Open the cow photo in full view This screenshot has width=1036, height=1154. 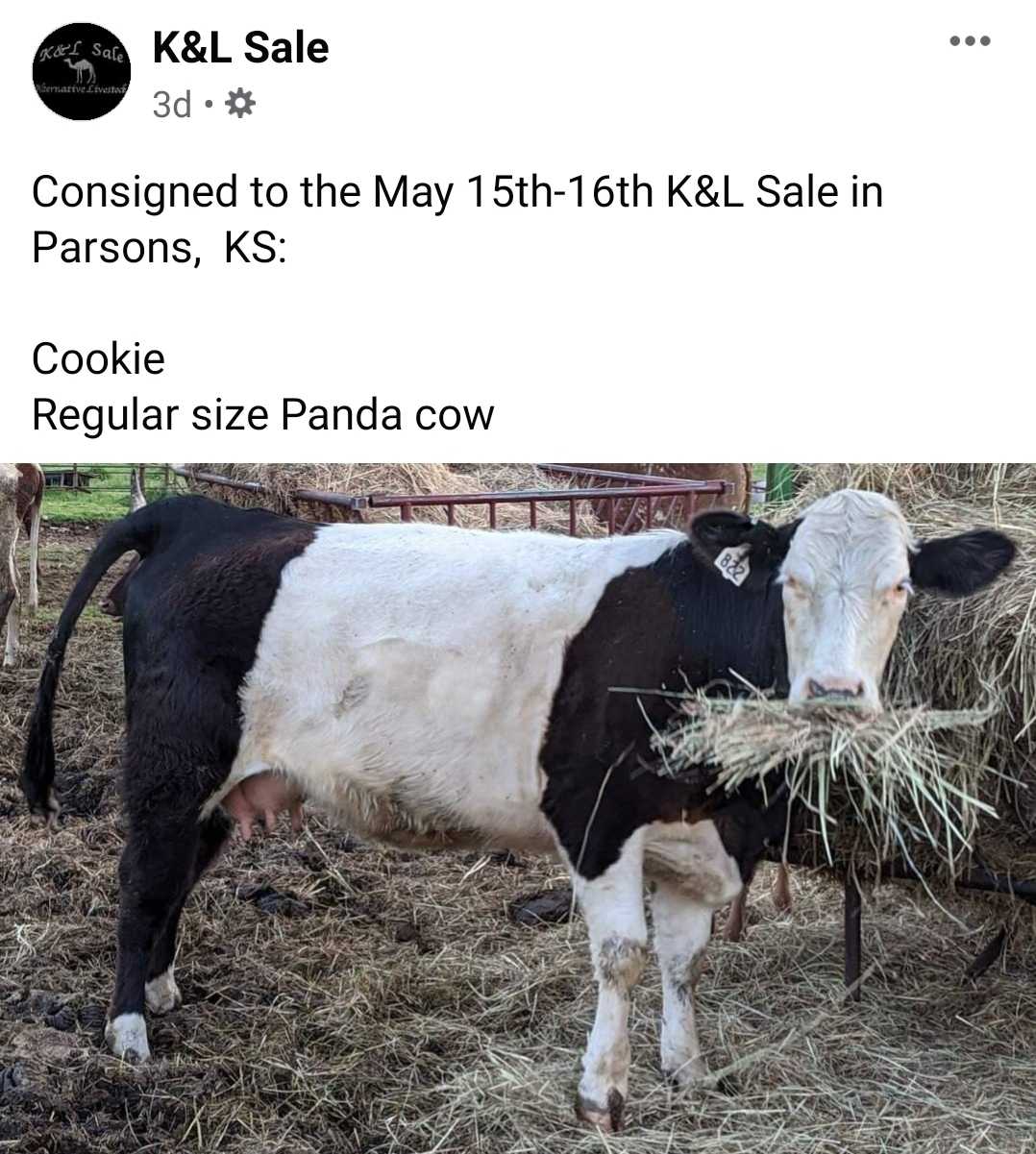(518, 807)
